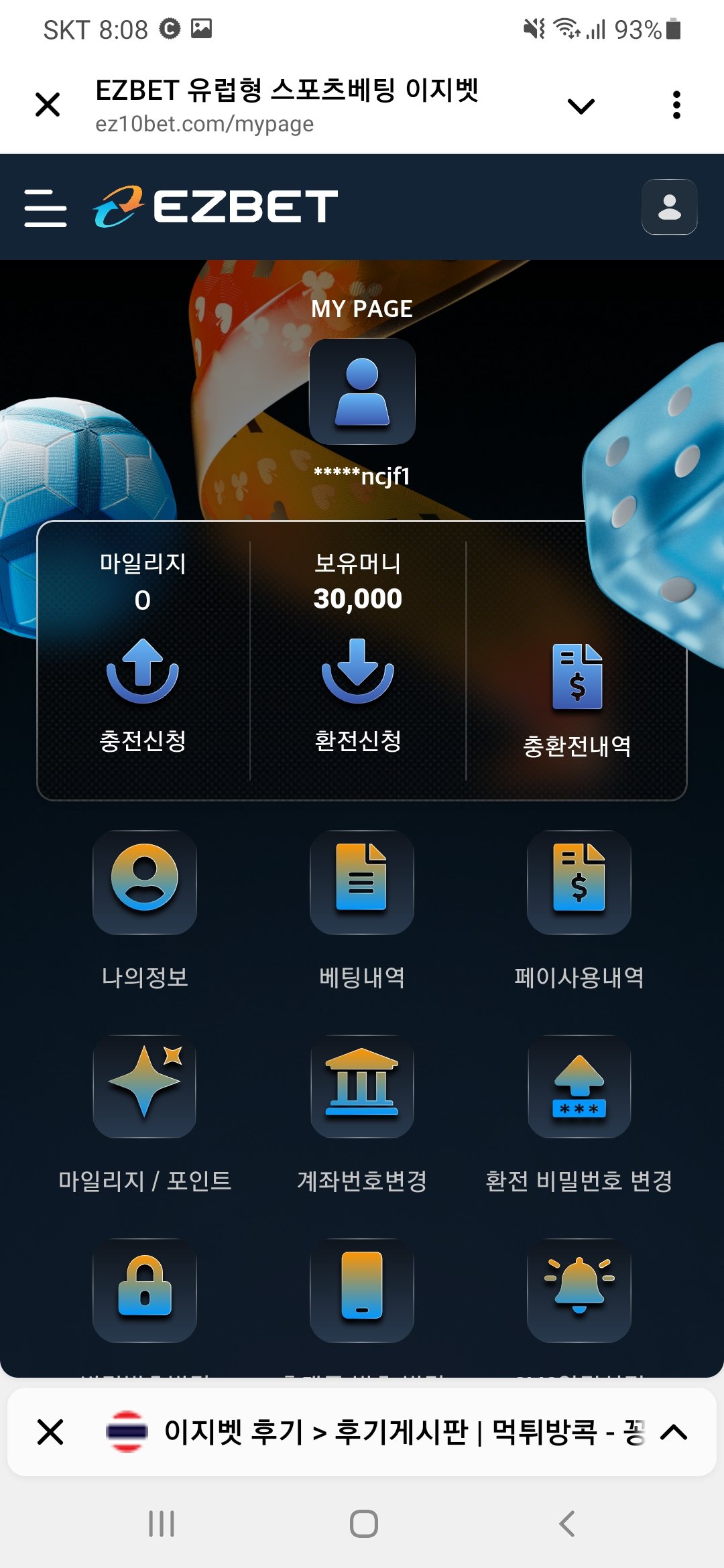Go back using system navigation button
This screenshot has height=1568, width=724.
(x=567, y=1523)
